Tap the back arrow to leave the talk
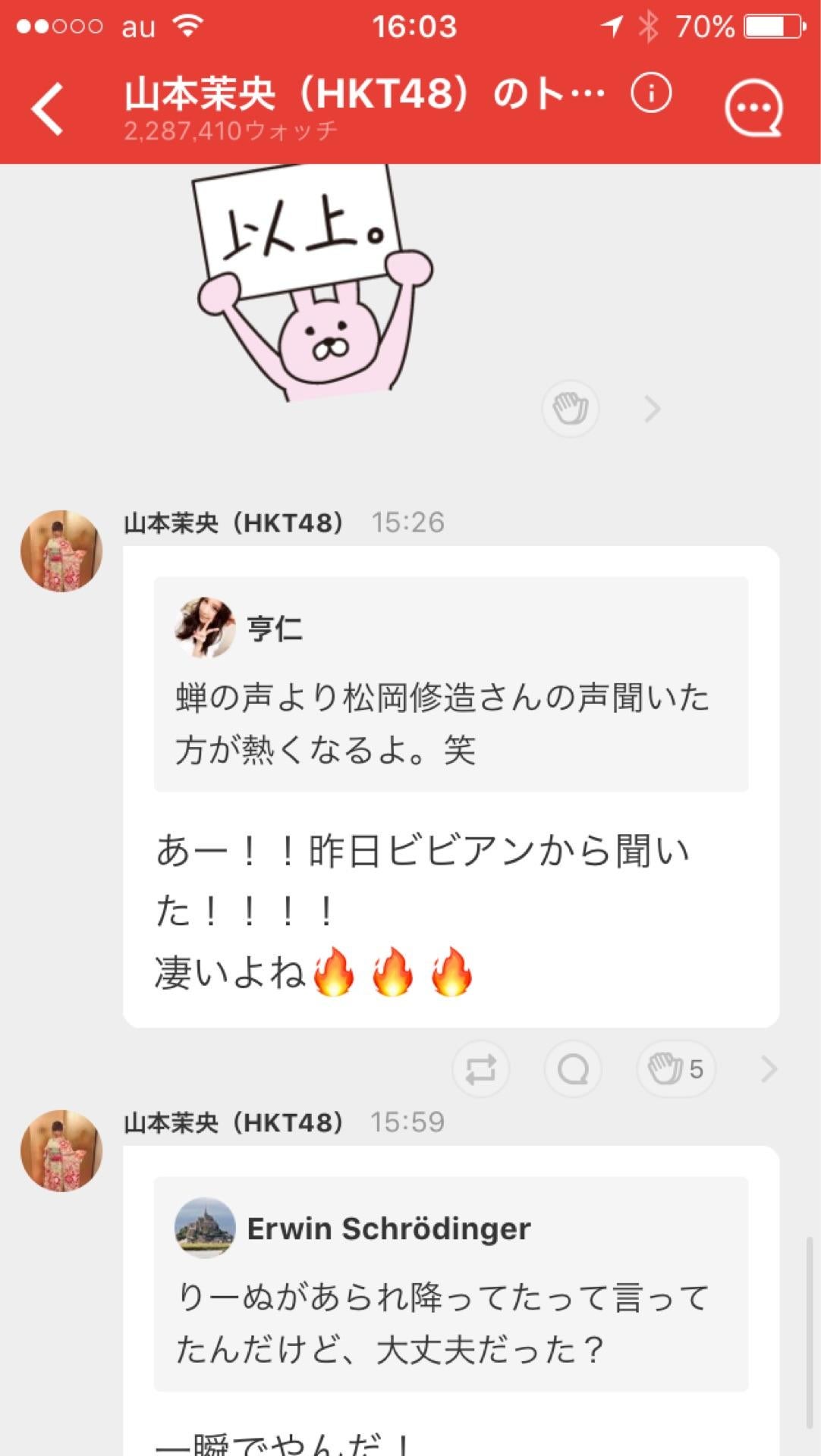Viewport: 821px width, 1456px height. tap(47, 106)
